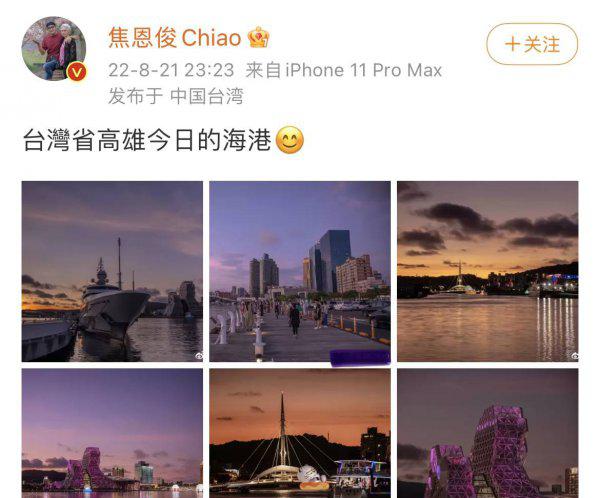Viewport: 600px width, 498px height.
Task: Open the harbor sunset reflections photo
Action: click(487, 271)
